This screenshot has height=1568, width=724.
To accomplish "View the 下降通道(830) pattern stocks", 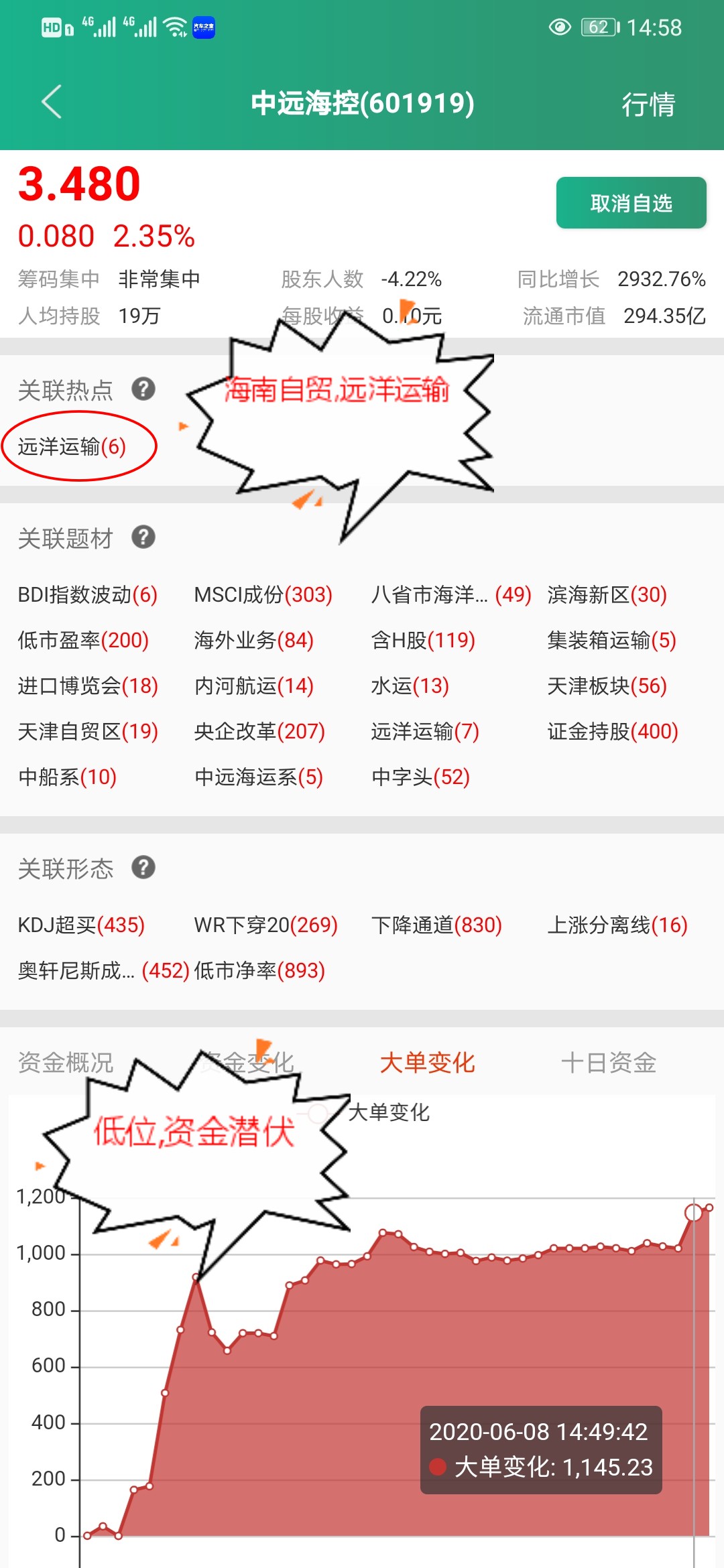I will coord(436,925).
